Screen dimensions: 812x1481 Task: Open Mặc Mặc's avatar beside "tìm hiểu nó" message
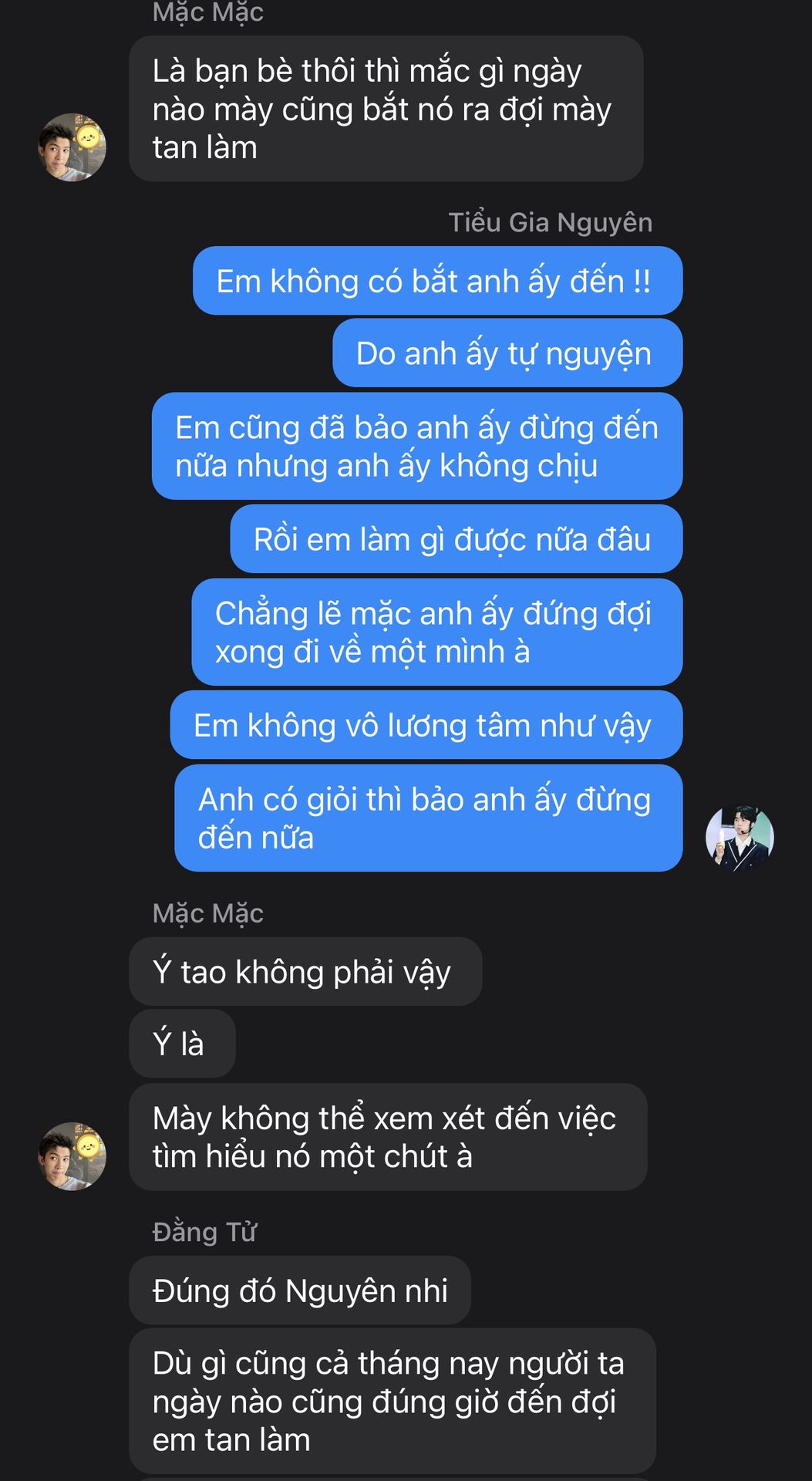(x=72, y=1156)
